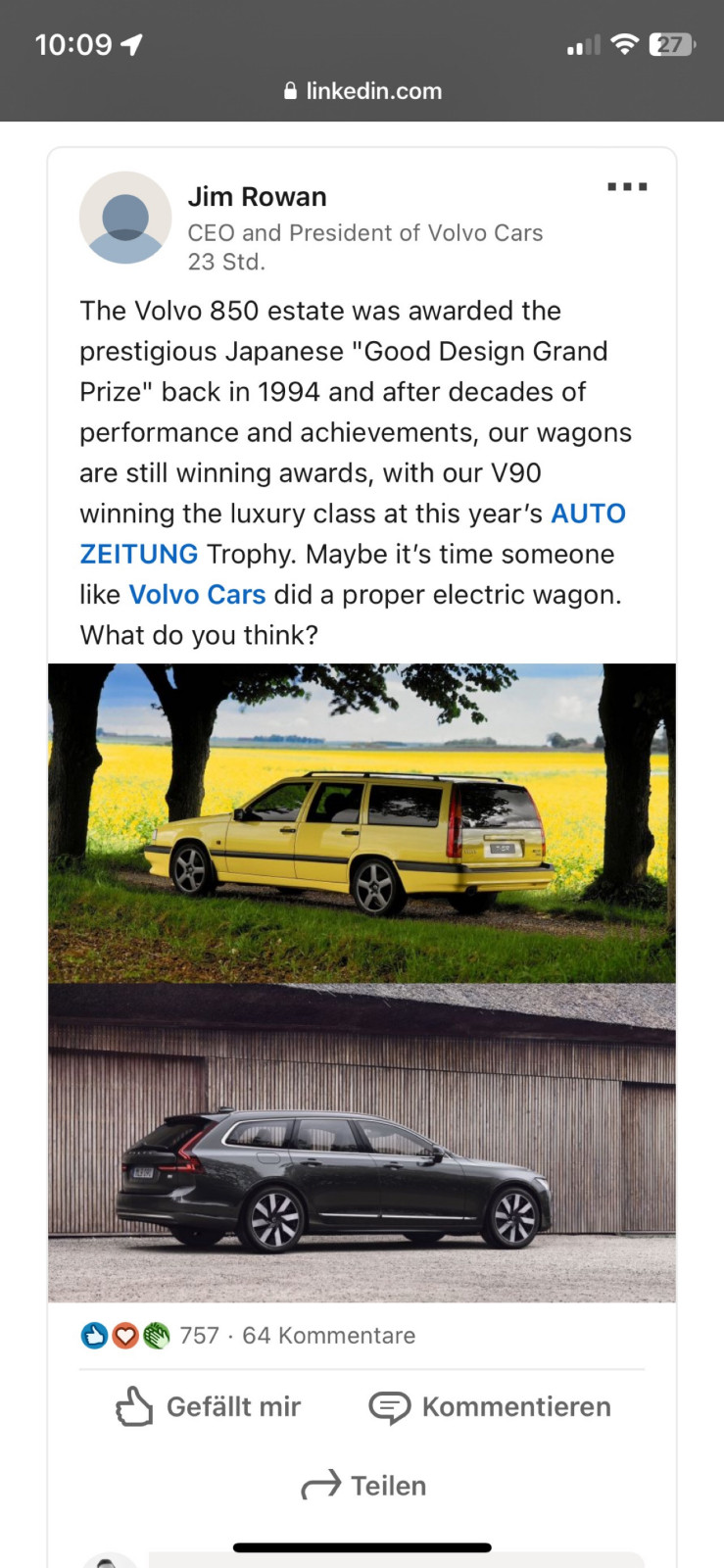
Task: Open Jim Rowan's profile picture
Action: coord(125,218)
